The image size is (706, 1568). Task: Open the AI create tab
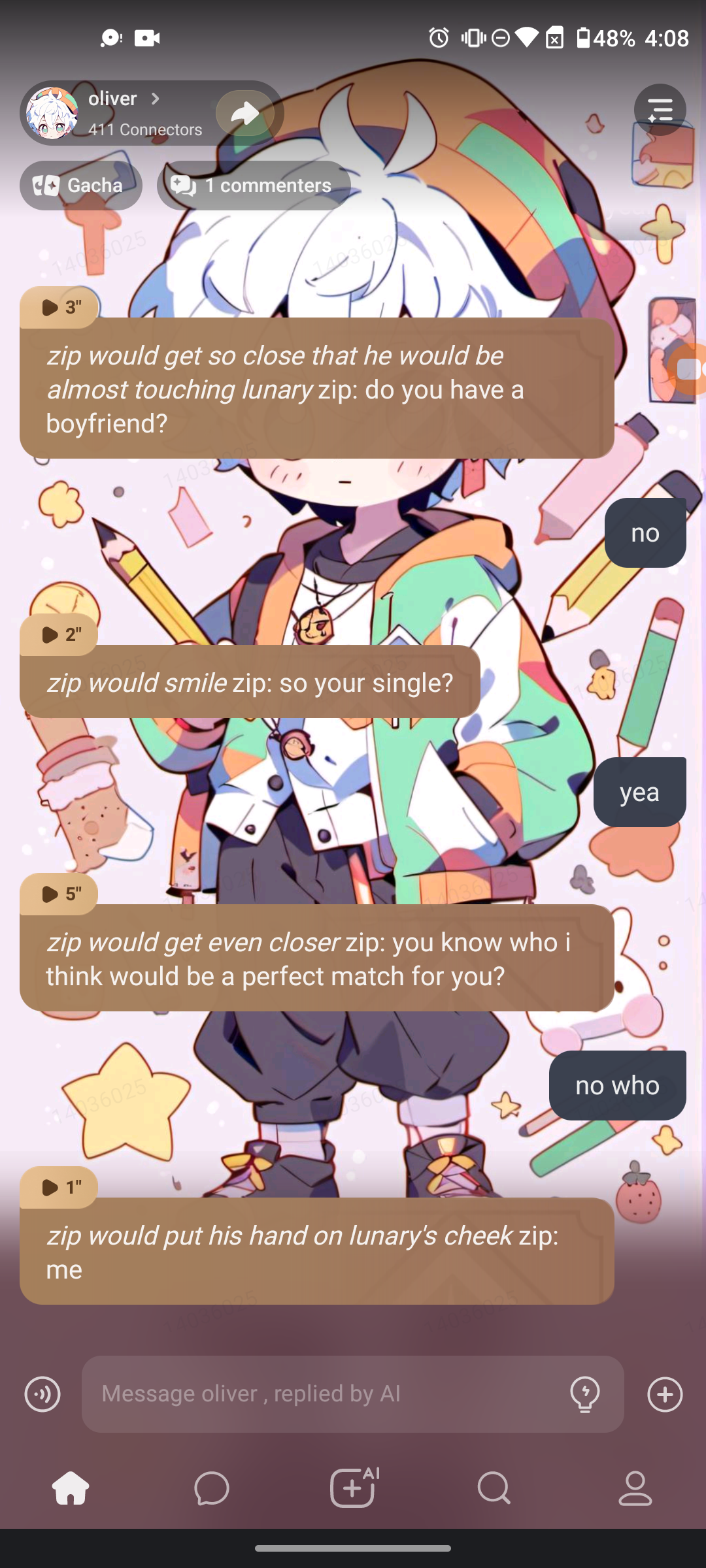tap(353, 1488)
